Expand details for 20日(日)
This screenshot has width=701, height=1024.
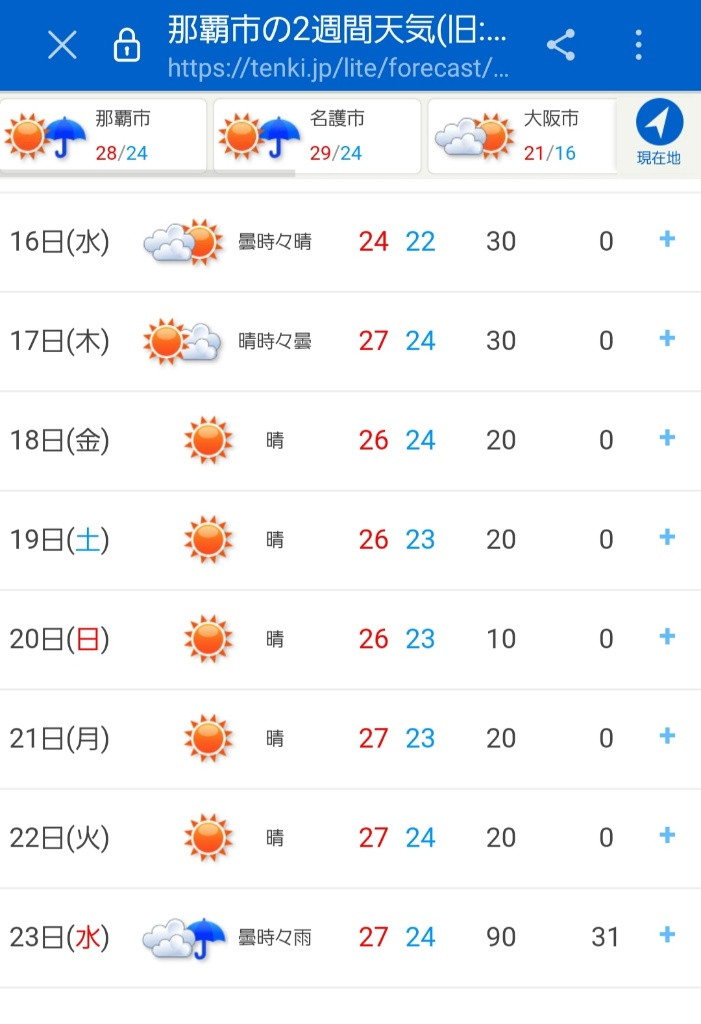667,637
